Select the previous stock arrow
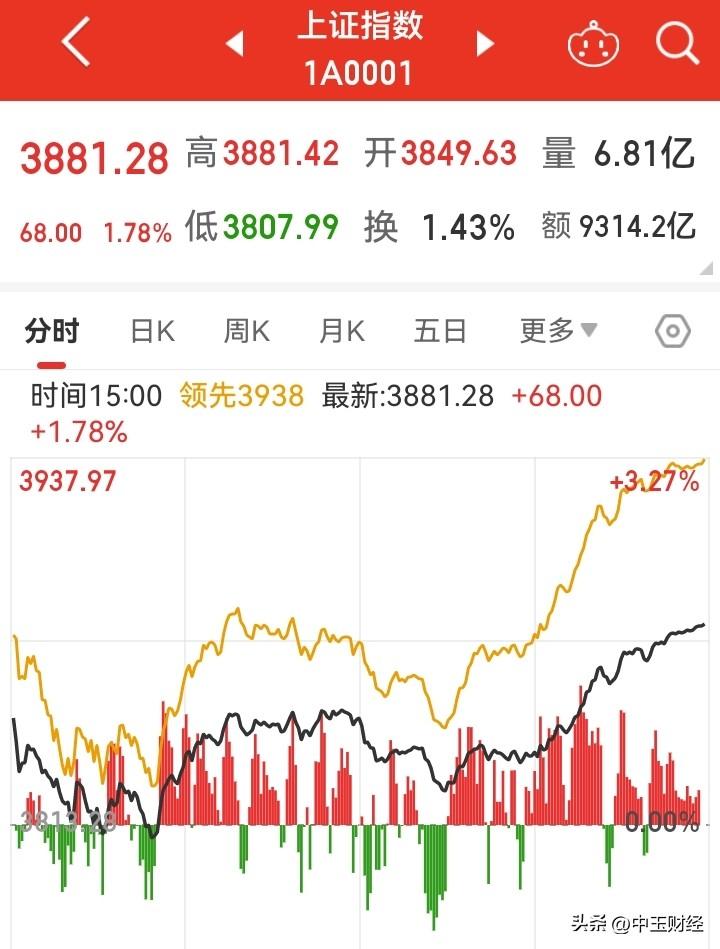Image resolution: width=720 pixels, height=949 pixels. pos(234,44)
